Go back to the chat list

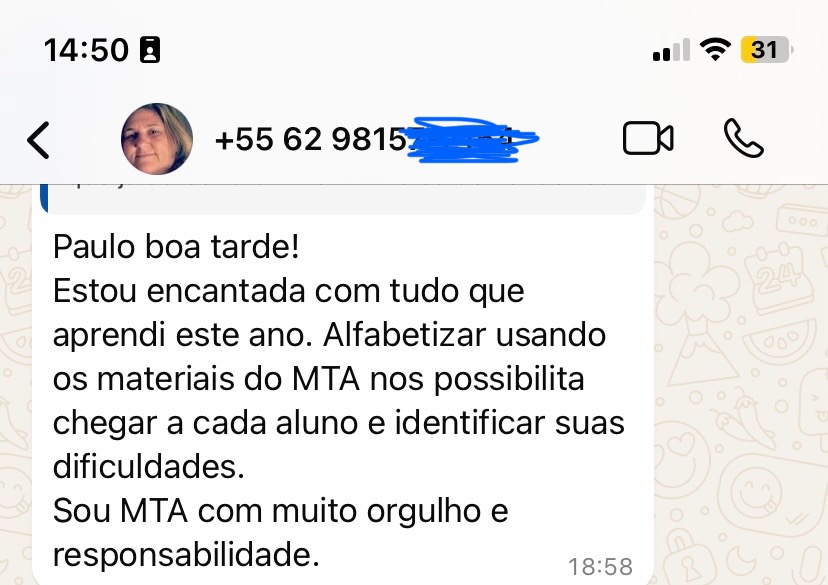(38, 140)
